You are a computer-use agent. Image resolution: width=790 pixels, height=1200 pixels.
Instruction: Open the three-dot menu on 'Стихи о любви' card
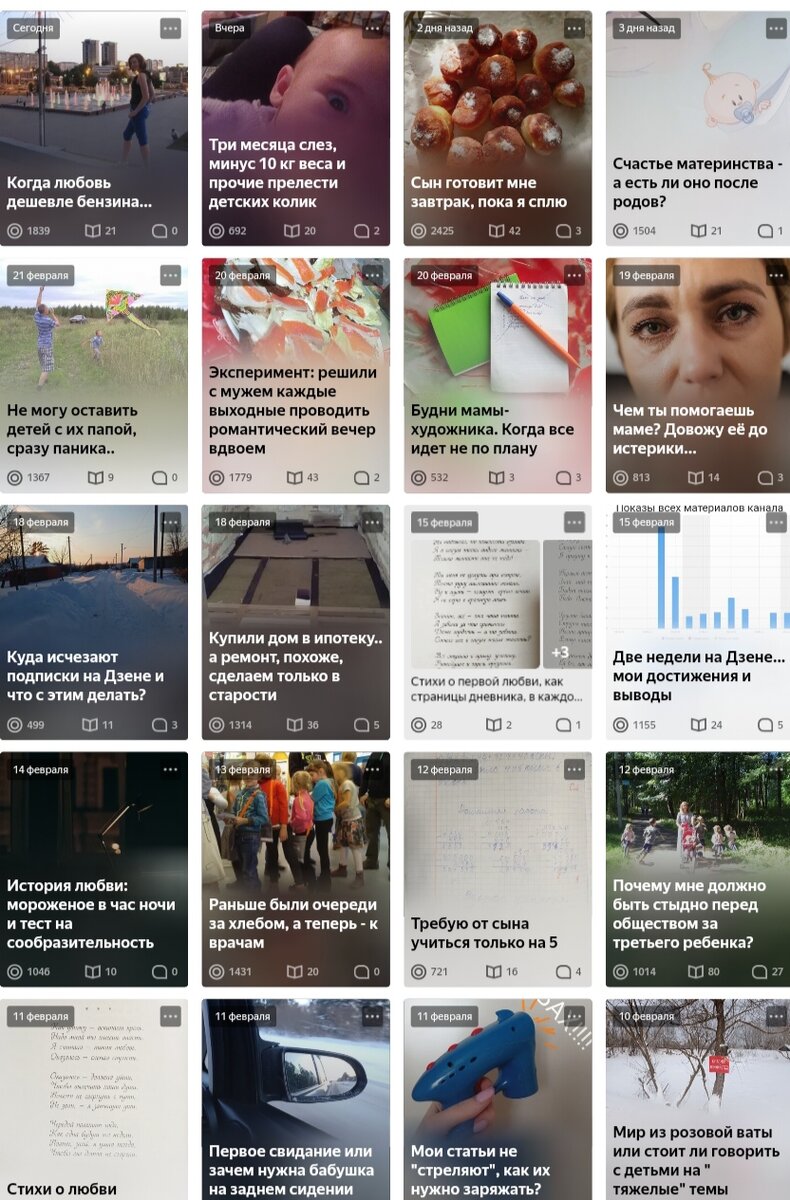(171, 1016)
